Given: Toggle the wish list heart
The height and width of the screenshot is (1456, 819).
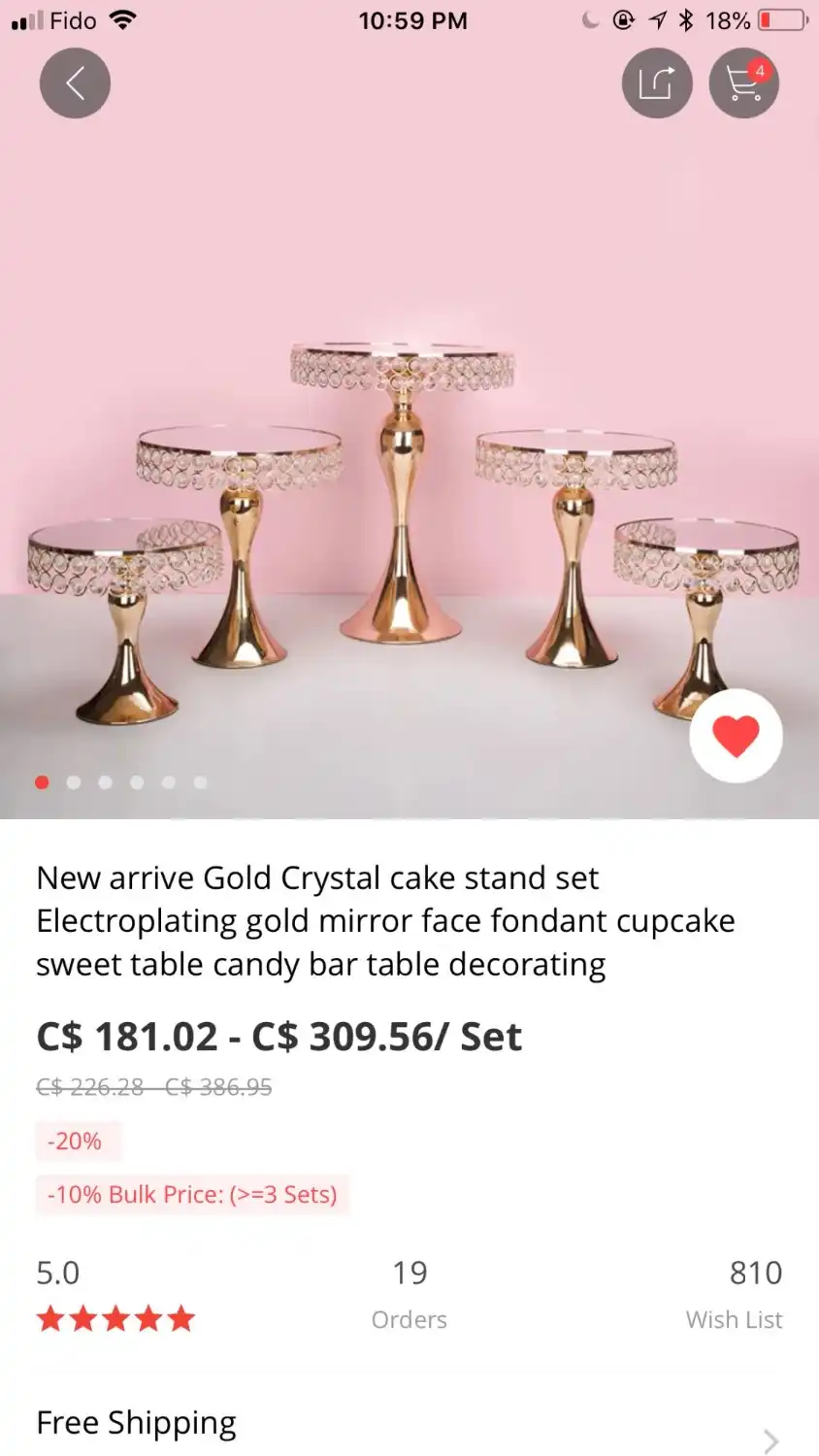Looking at the screenshot, I should coord(736,735).
